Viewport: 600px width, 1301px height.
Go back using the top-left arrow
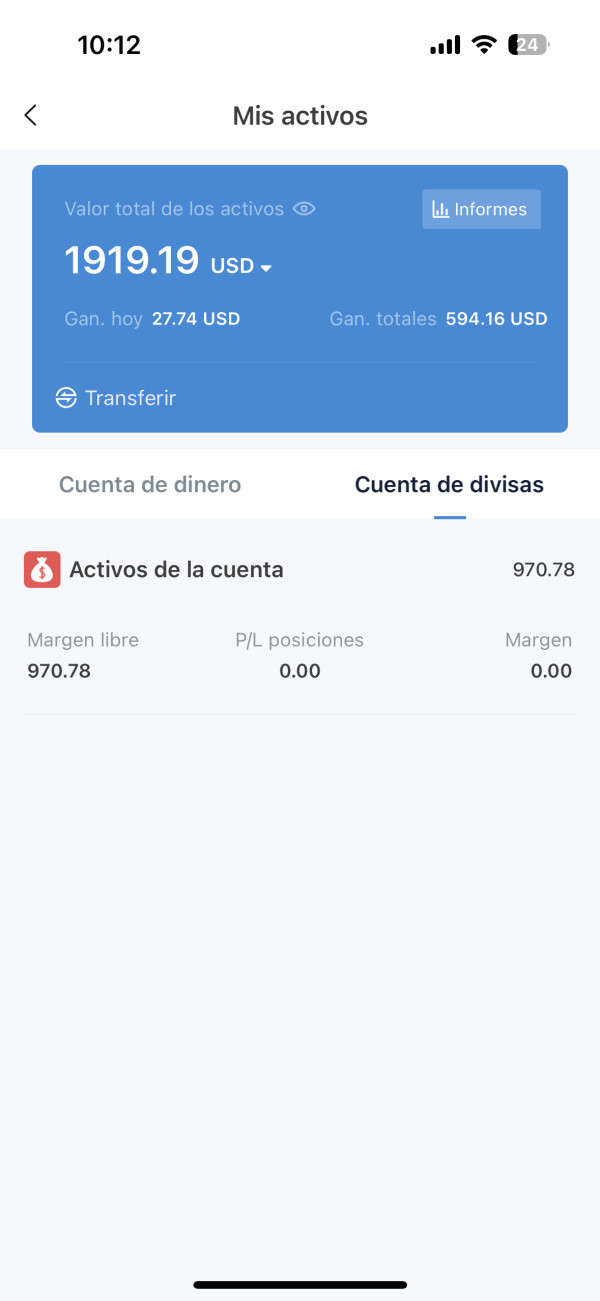(31, 115)
